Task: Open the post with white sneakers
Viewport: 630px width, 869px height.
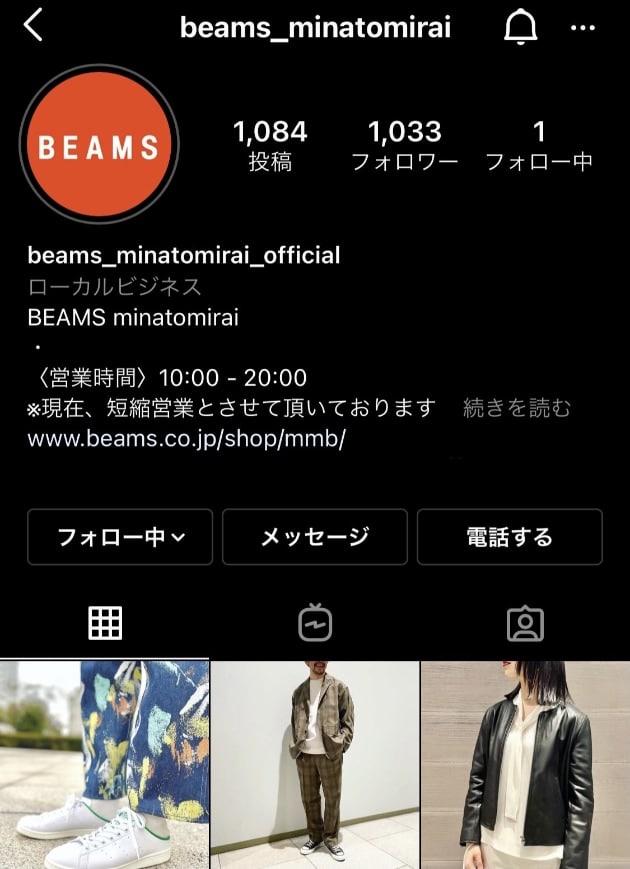Action: pos(104,765)
